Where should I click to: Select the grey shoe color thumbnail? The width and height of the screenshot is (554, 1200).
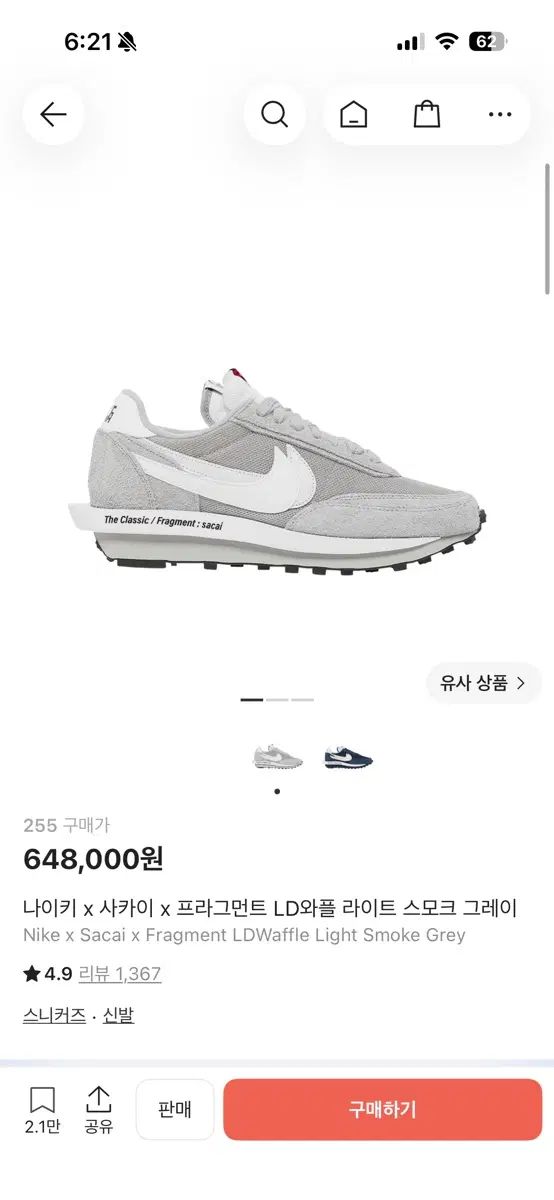coord(278,757)
